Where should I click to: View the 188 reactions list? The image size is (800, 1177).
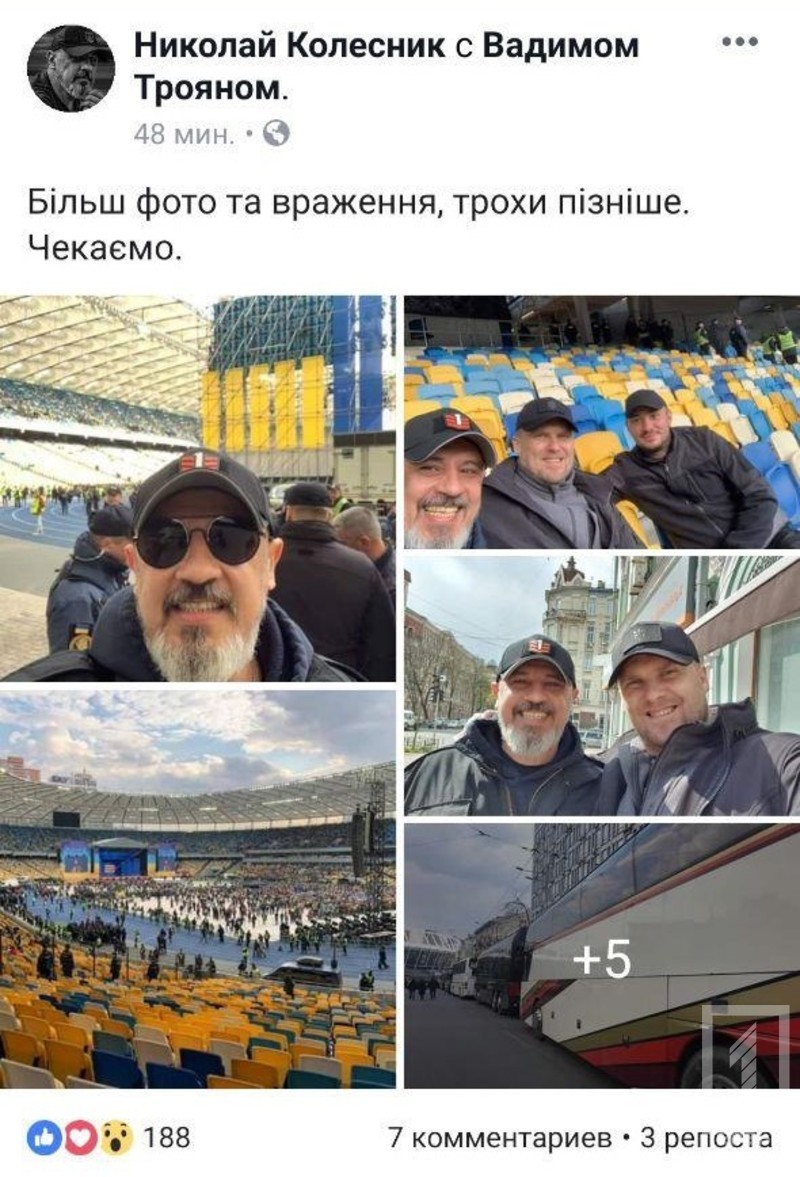pos(110,1137)
